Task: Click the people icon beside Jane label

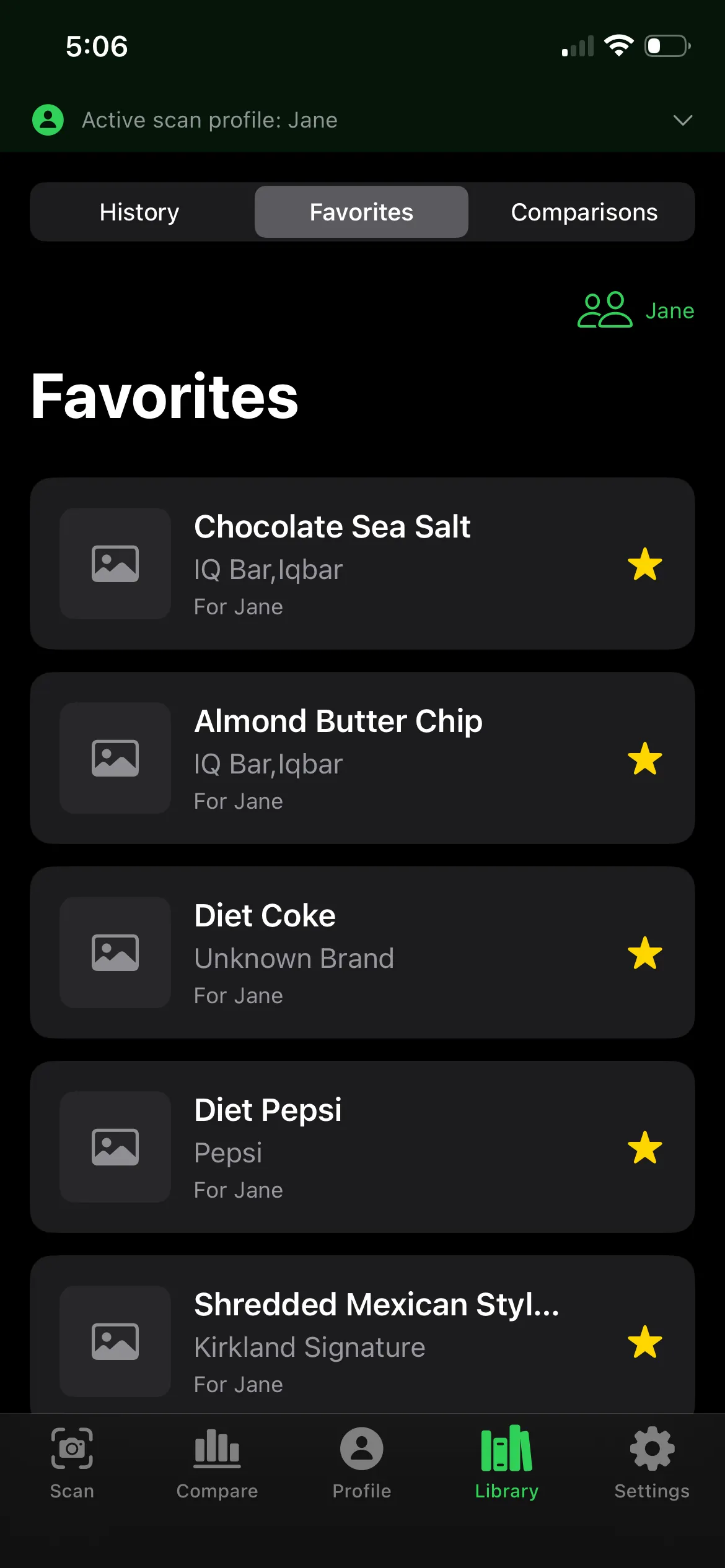Action: 605,310
